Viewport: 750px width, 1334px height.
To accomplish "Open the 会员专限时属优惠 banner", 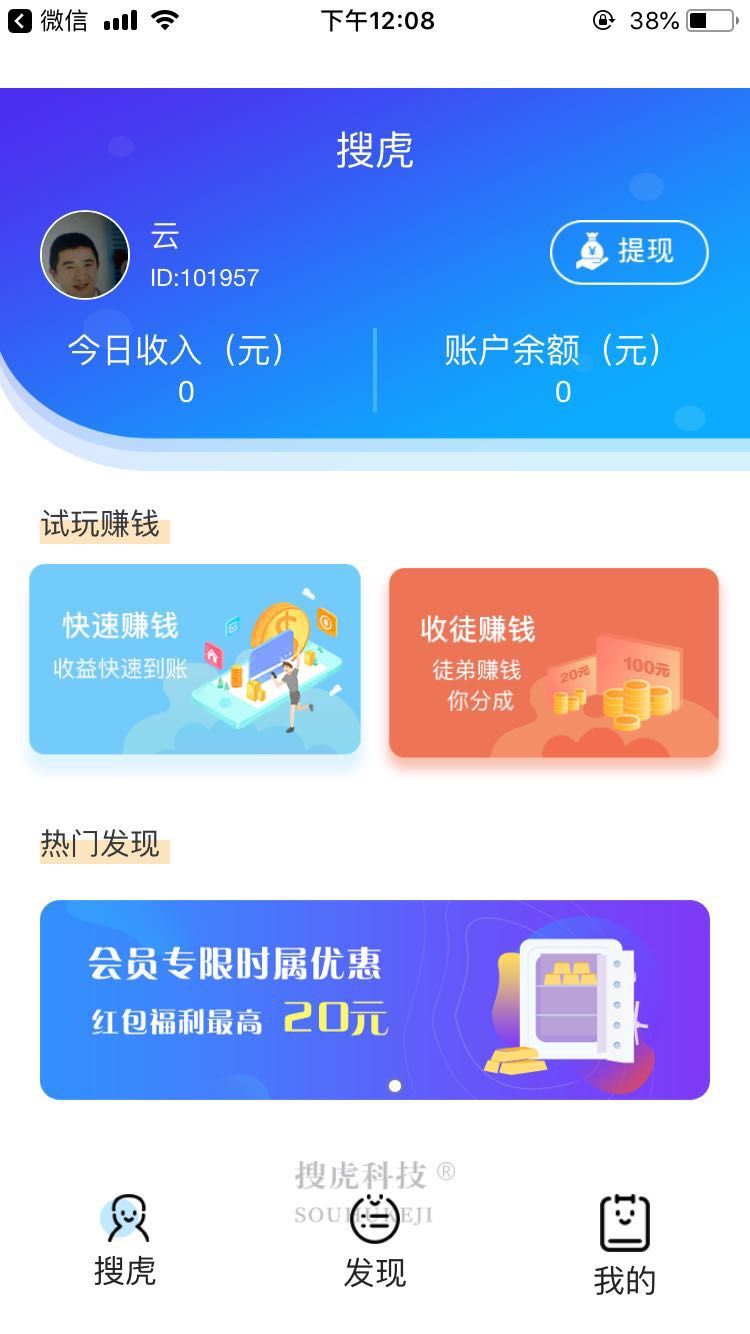I will click(x=375, y=1000).
